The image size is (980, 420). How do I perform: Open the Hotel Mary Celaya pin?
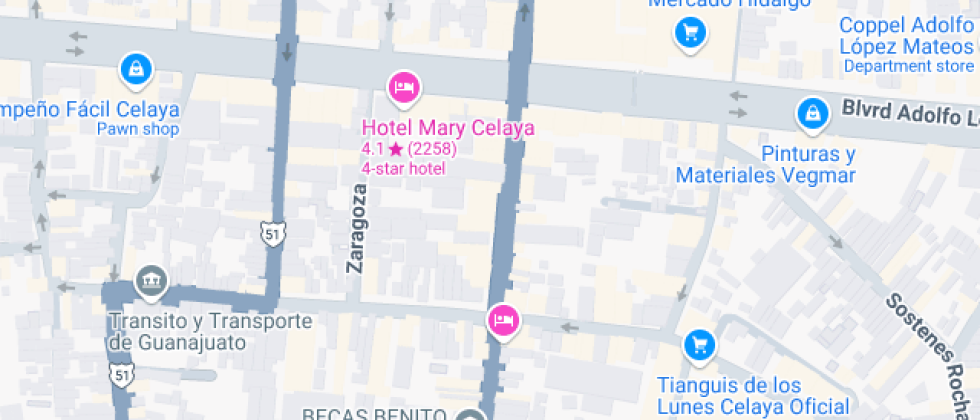coord(403,88)
